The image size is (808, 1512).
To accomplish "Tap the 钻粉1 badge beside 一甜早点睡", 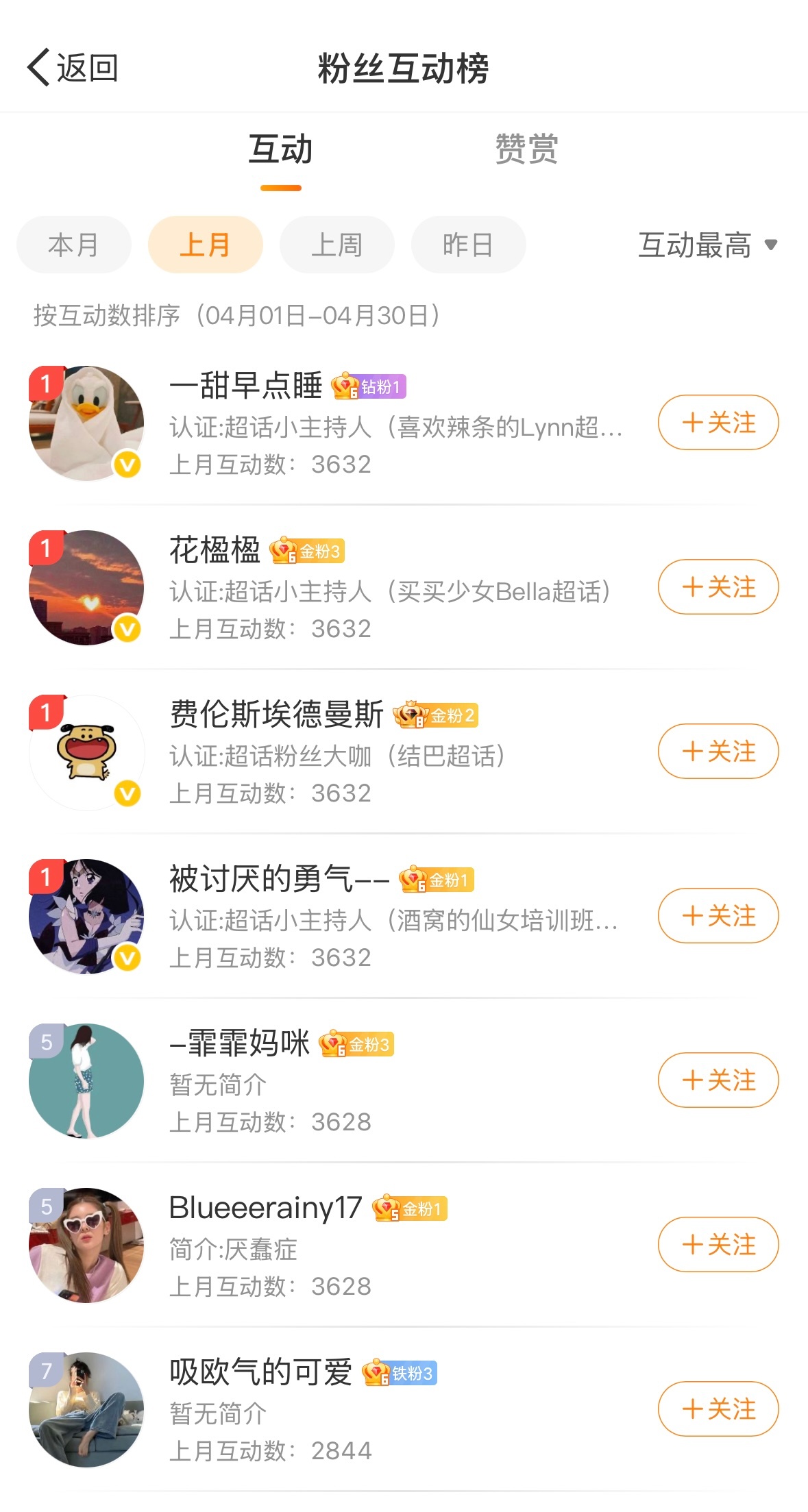I will coord(370,386).
